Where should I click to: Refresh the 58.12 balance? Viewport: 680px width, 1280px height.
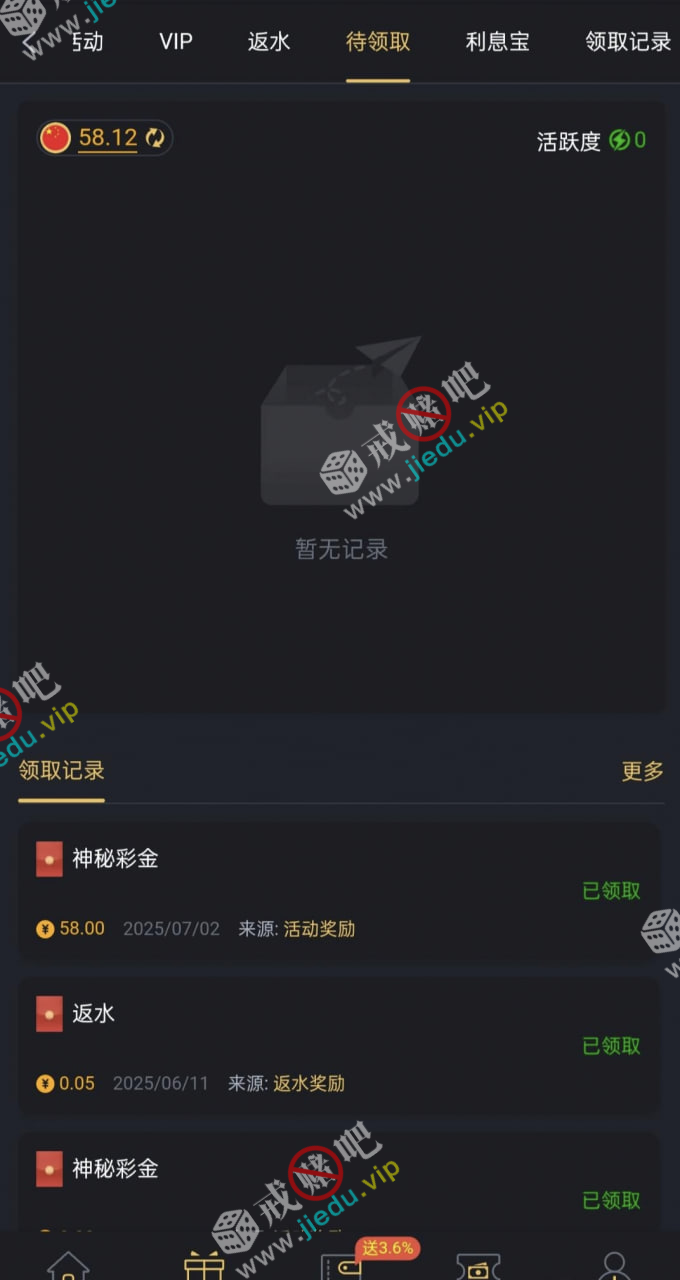(x=155, y=138)
